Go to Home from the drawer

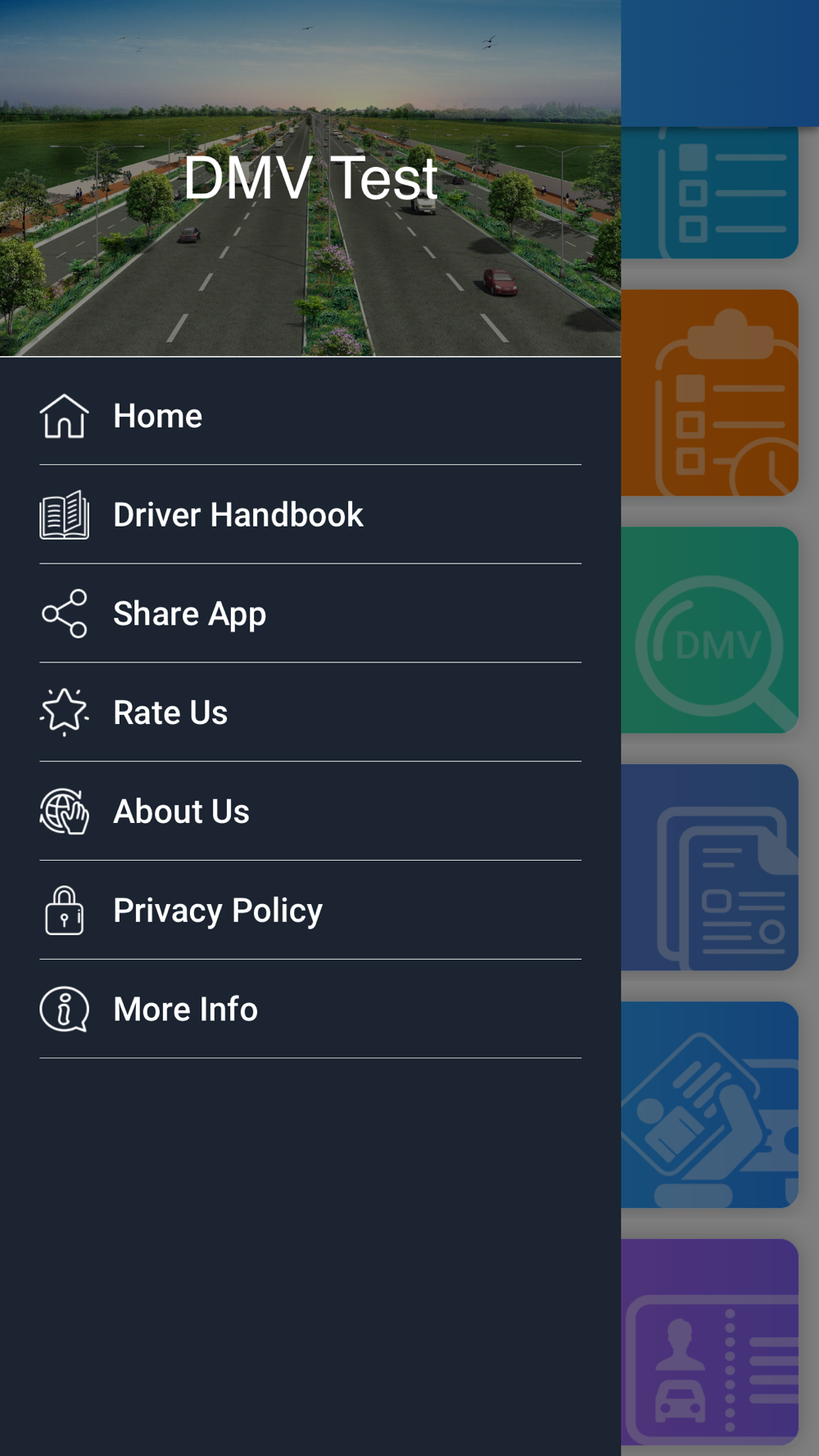(x=310, y=416)
